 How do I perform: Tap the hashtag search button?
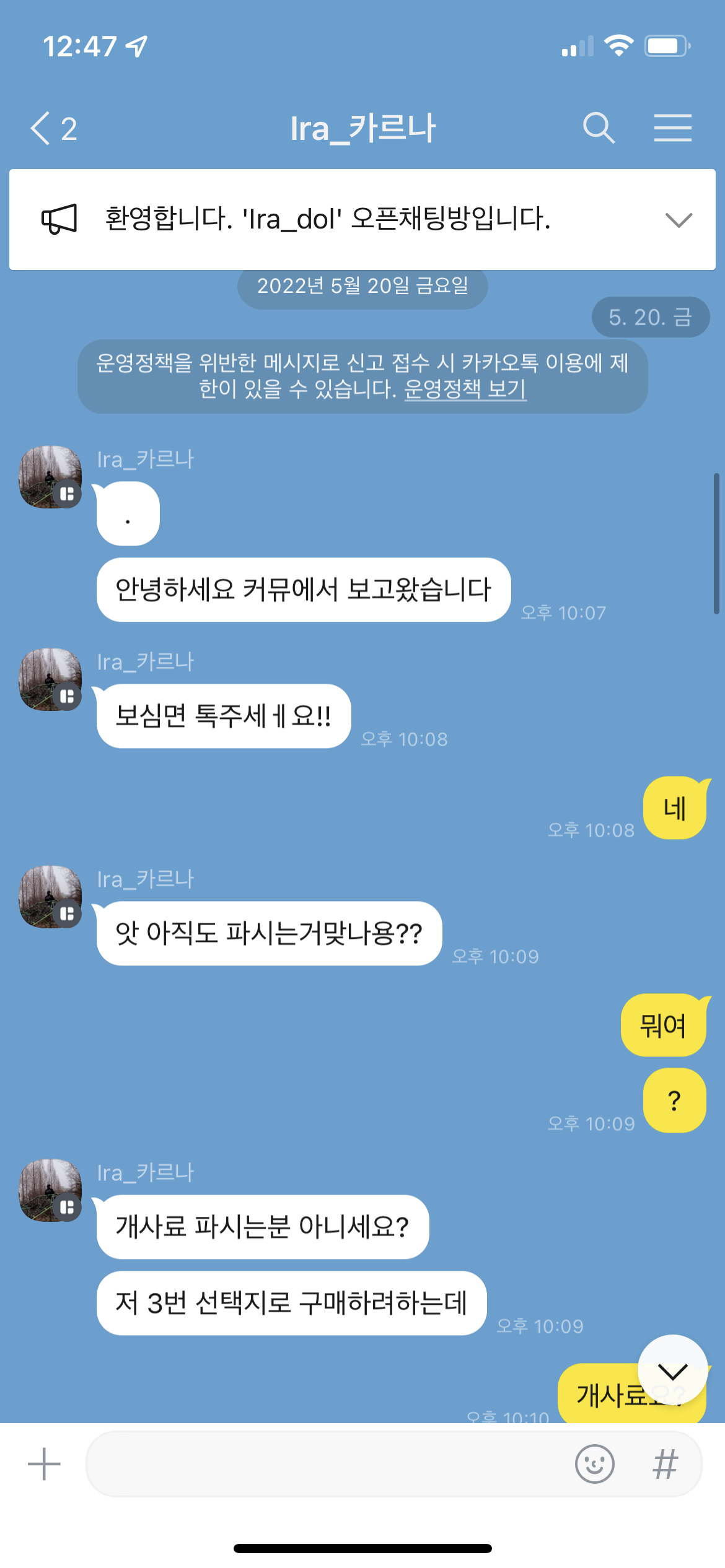tap(666, 1464)
